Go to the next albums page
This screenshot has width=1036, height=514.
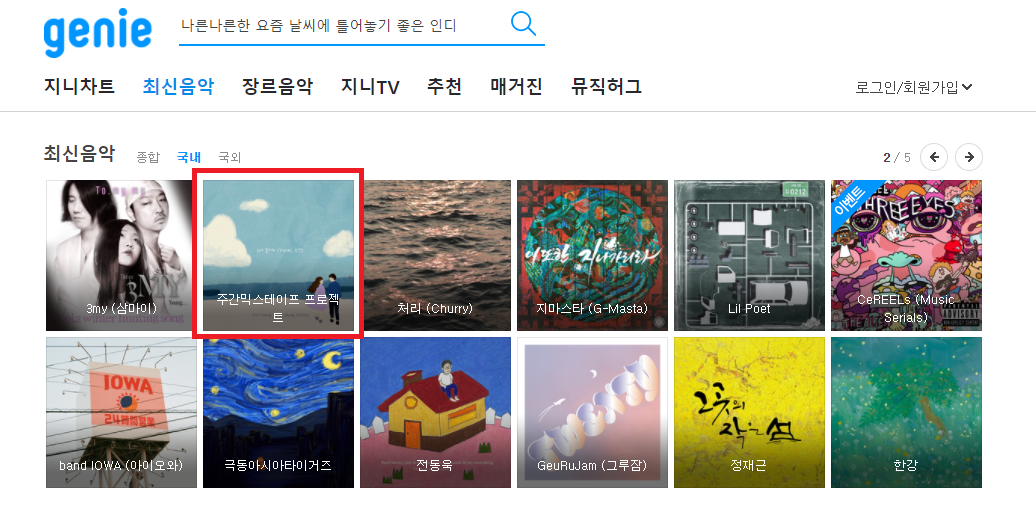click(x=968, y=157)
